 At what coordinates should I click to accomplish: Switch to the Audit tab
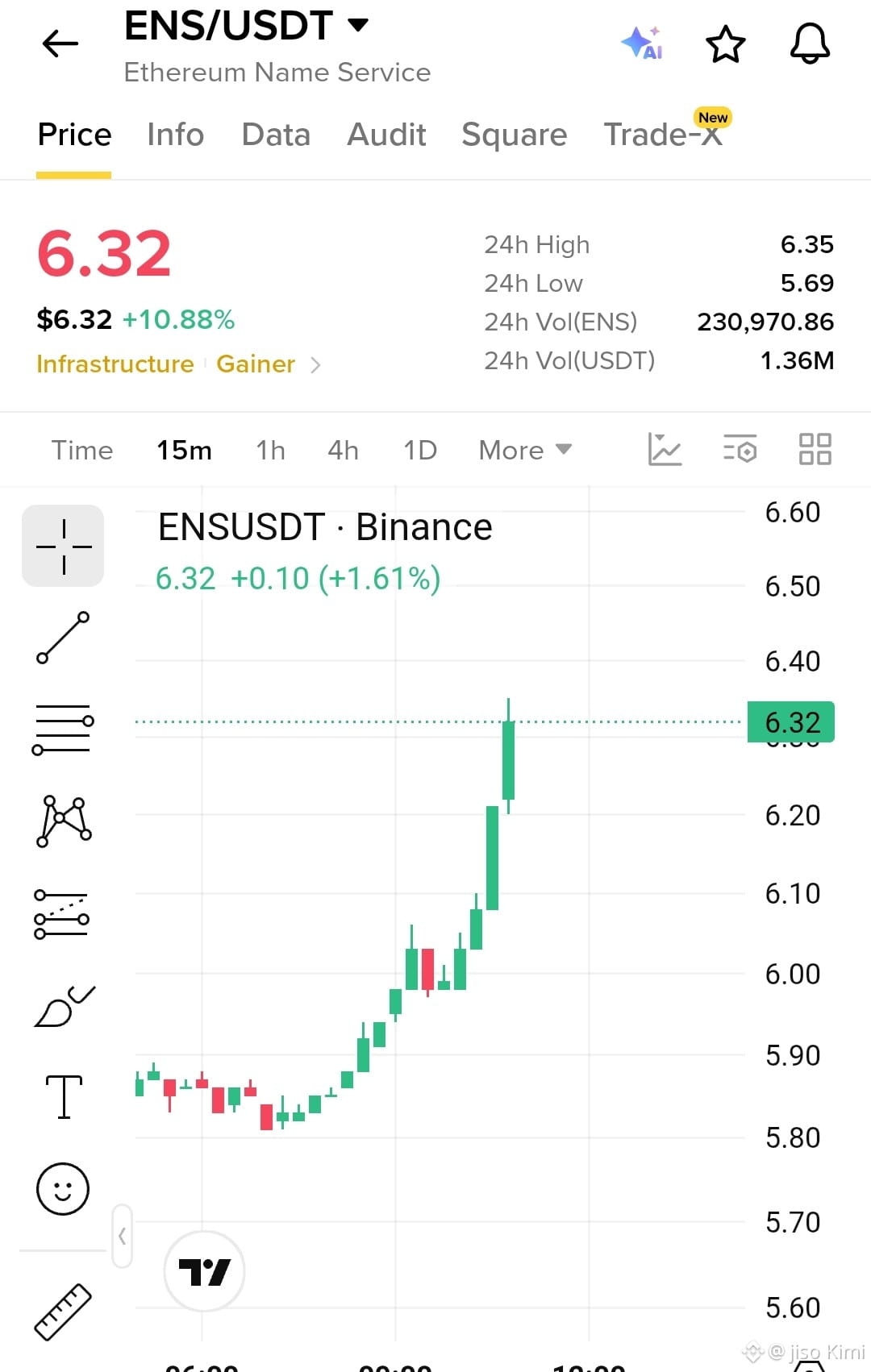(386, 135)
